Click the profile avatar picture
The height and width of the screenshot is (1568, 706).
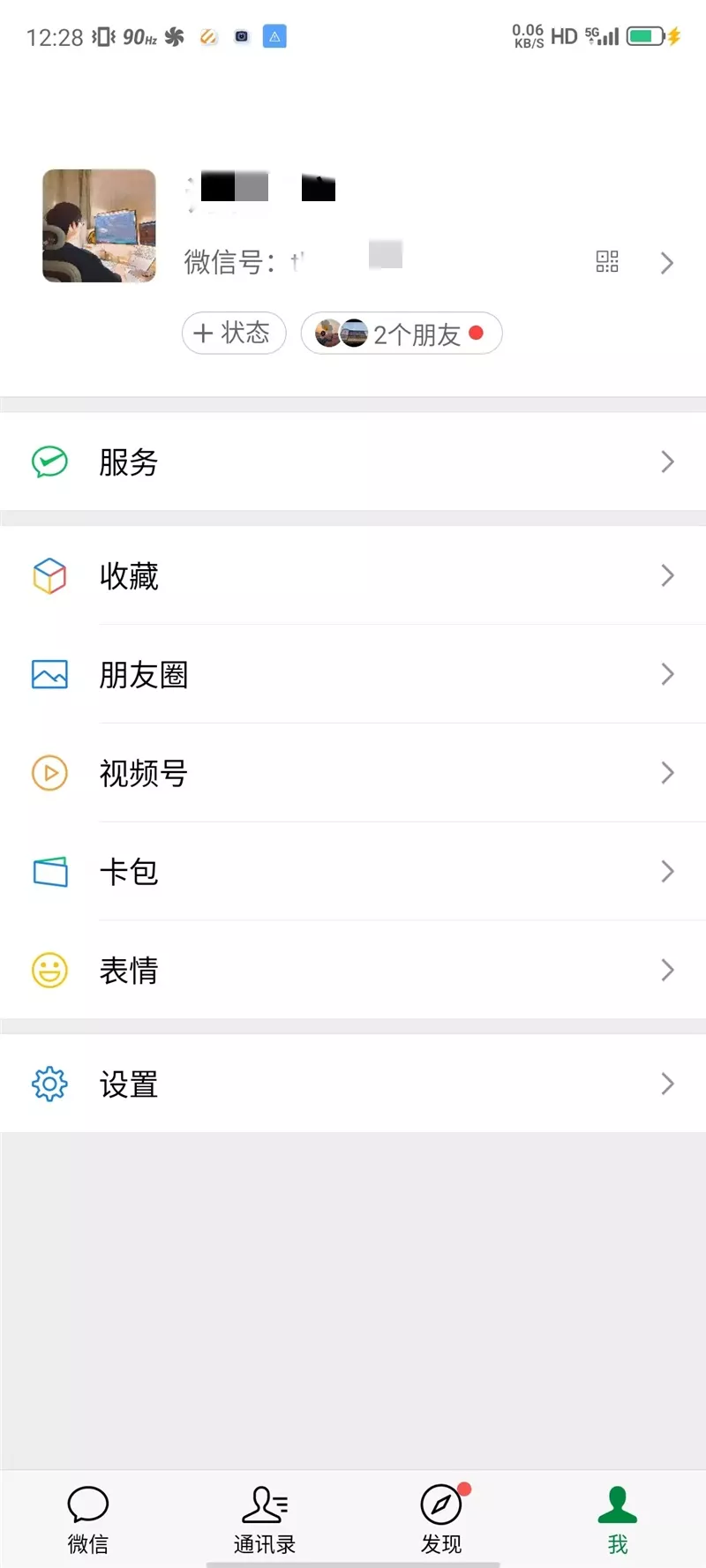(99, 226)
